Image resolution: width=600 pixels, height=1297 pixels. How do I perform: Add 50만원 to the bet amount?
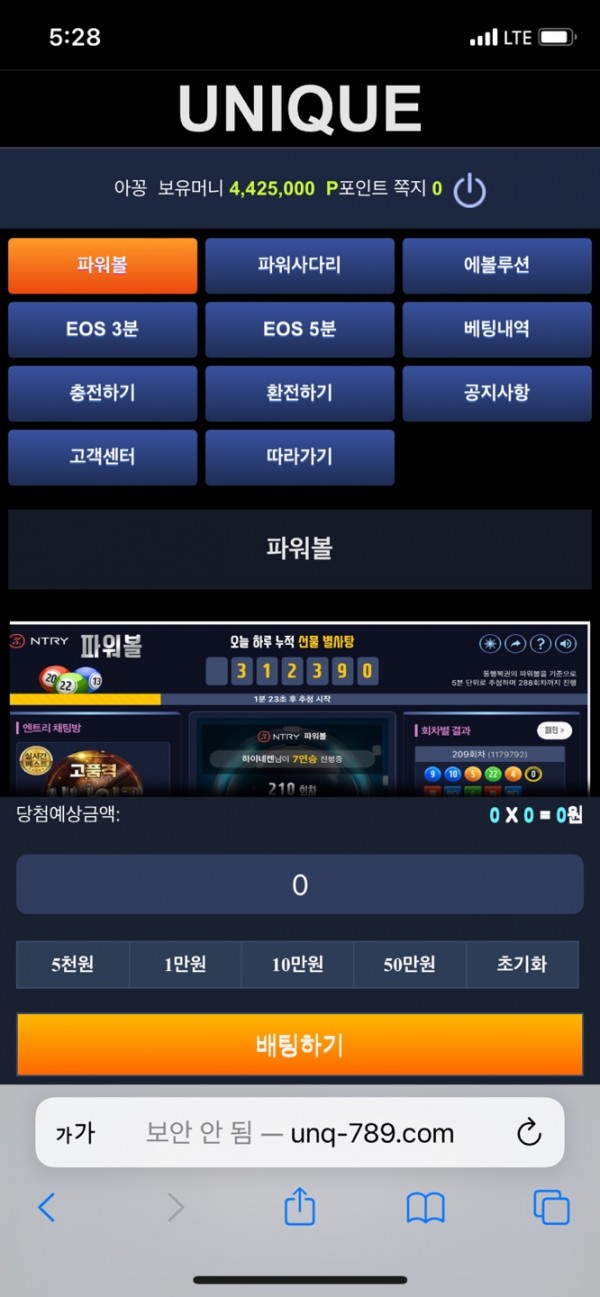[409, 965]
